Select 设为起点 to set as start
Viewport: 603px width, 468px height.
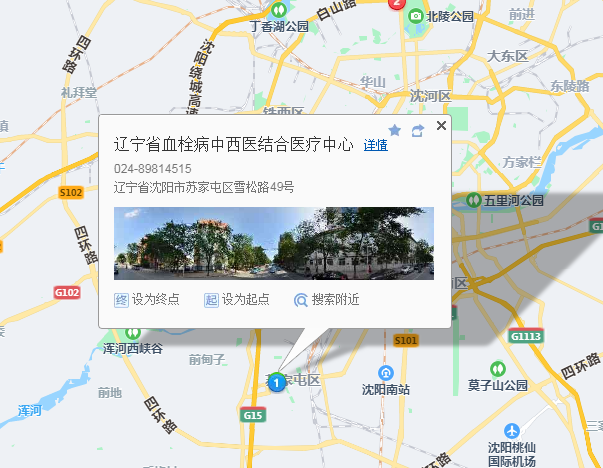click(237, 299)
